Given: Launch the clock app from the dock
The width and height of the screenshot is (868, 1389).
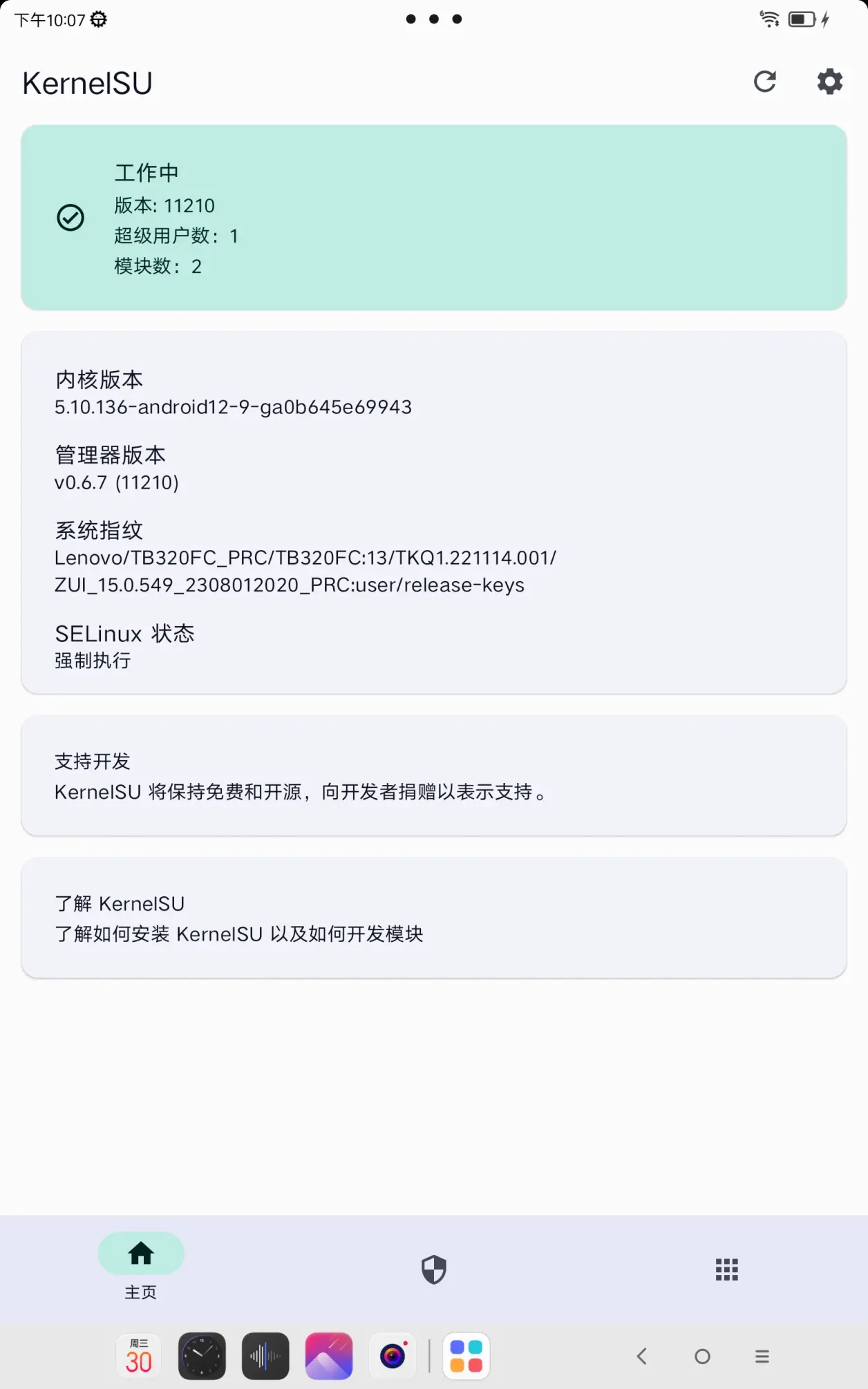Looking at the screenshot, I should tap(202, 1356).
